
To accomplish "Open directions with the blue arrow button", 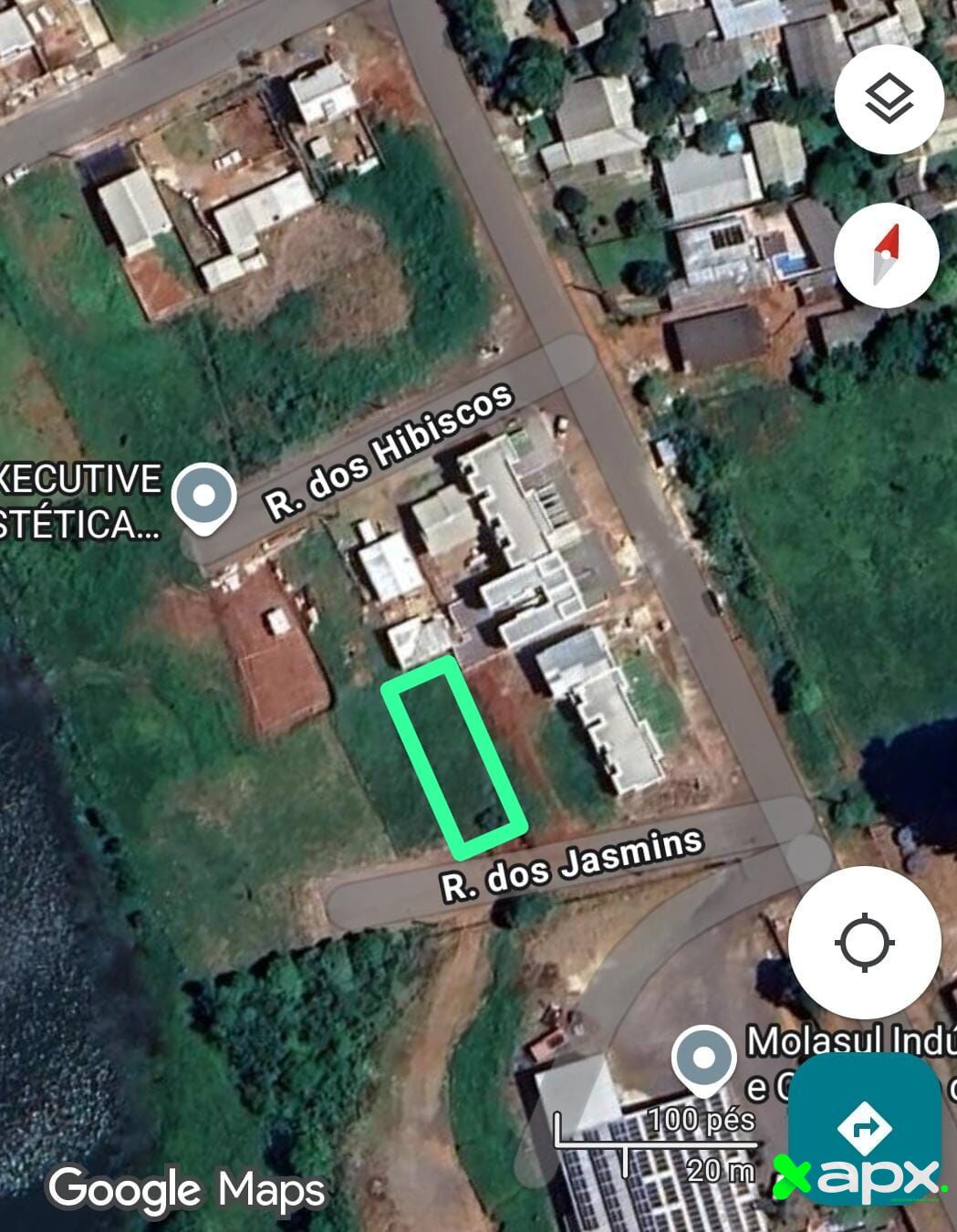I will (x=863, y=1129).
